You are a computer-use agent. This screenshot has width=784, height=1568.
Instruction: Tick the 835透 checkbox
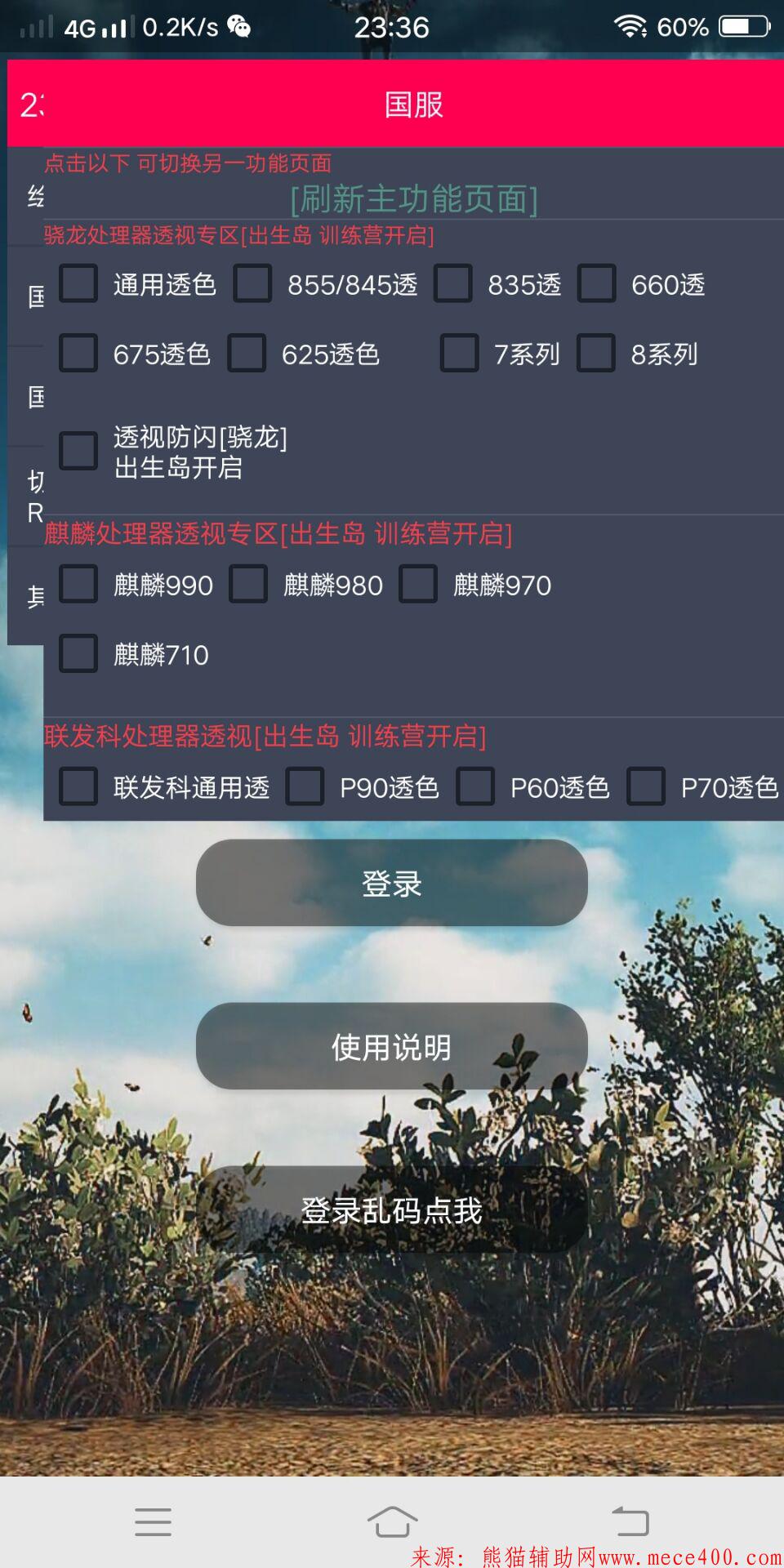[453, 283]
